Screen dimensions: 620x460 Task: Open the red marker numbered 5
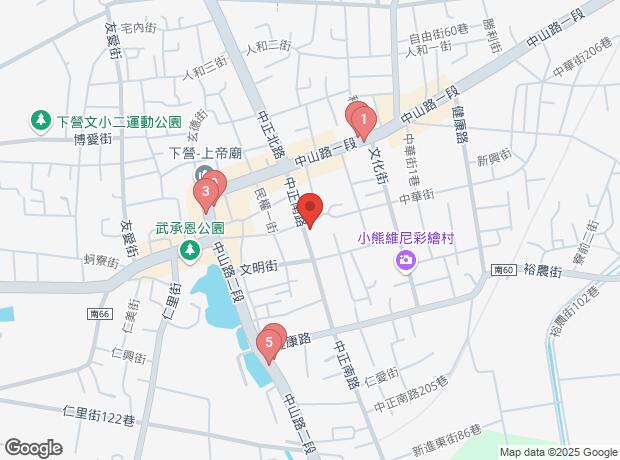[x=268, y=344]
